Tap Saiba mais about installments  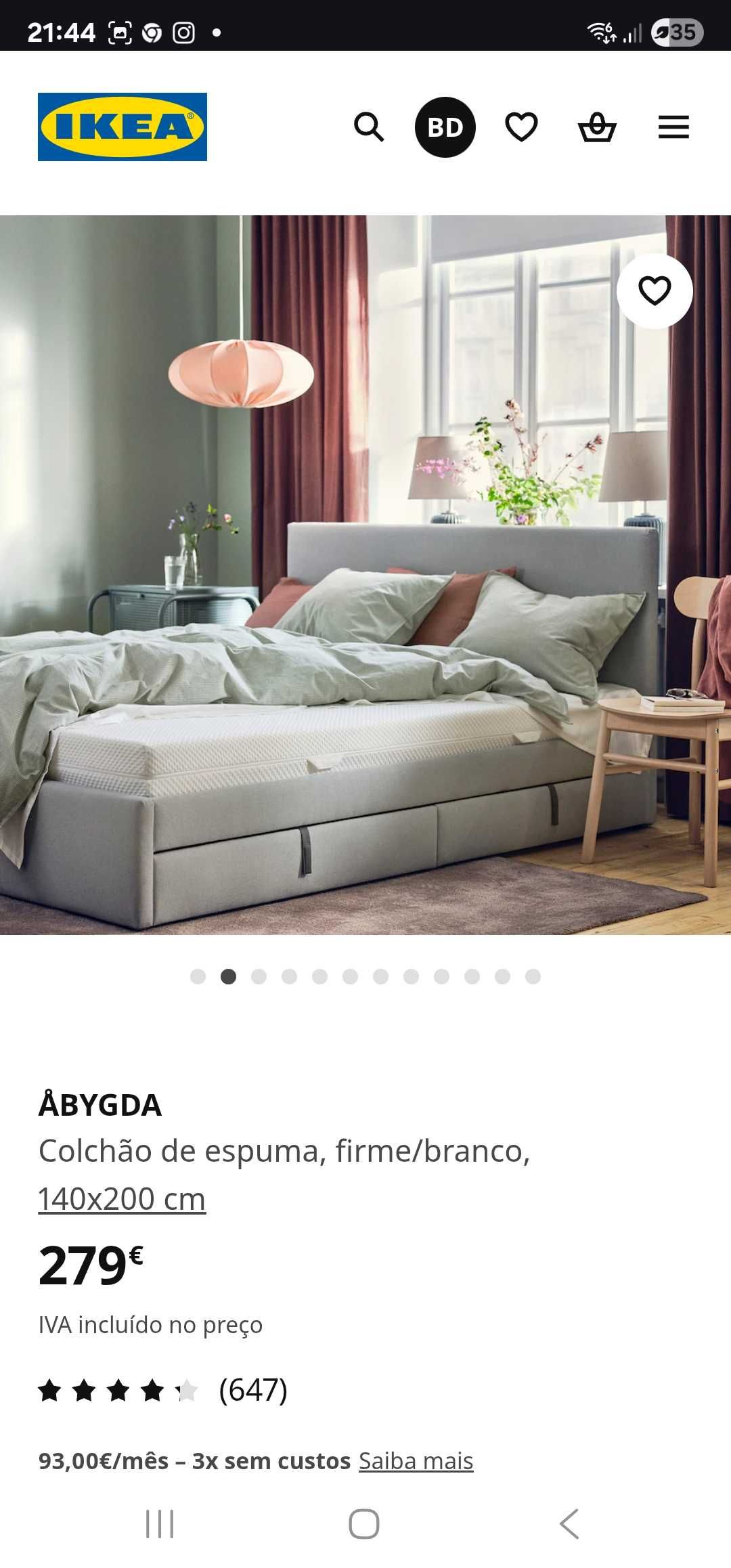(x=416, y=1461)
